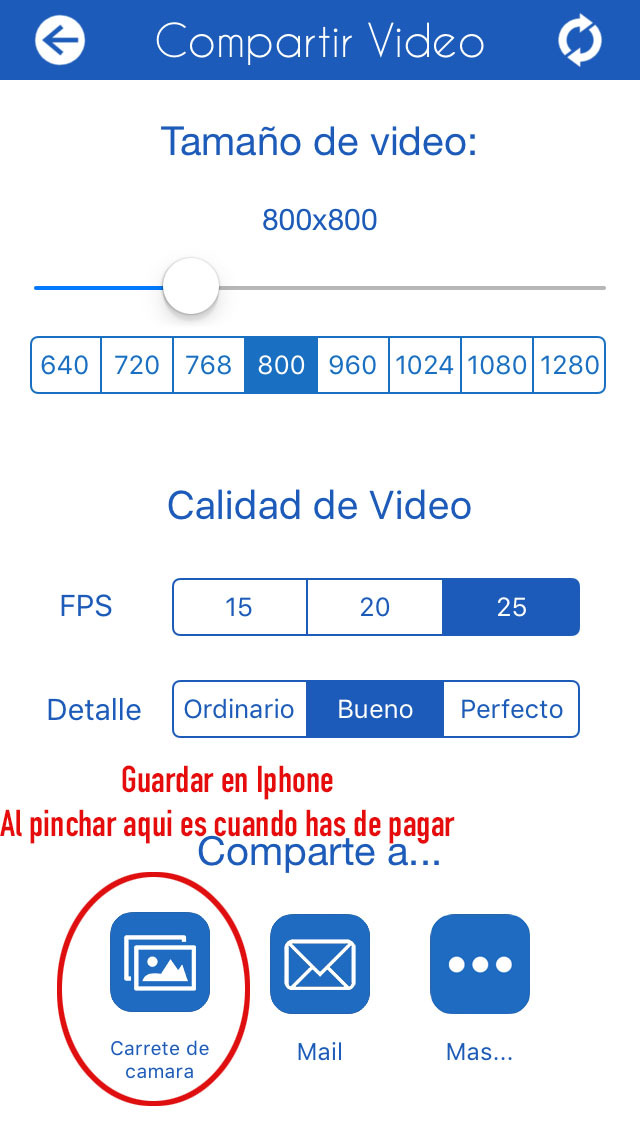Open Mas... sharing options
Image resolution: width=640 pixels, height=1136 pixels.
pos(480,964)
